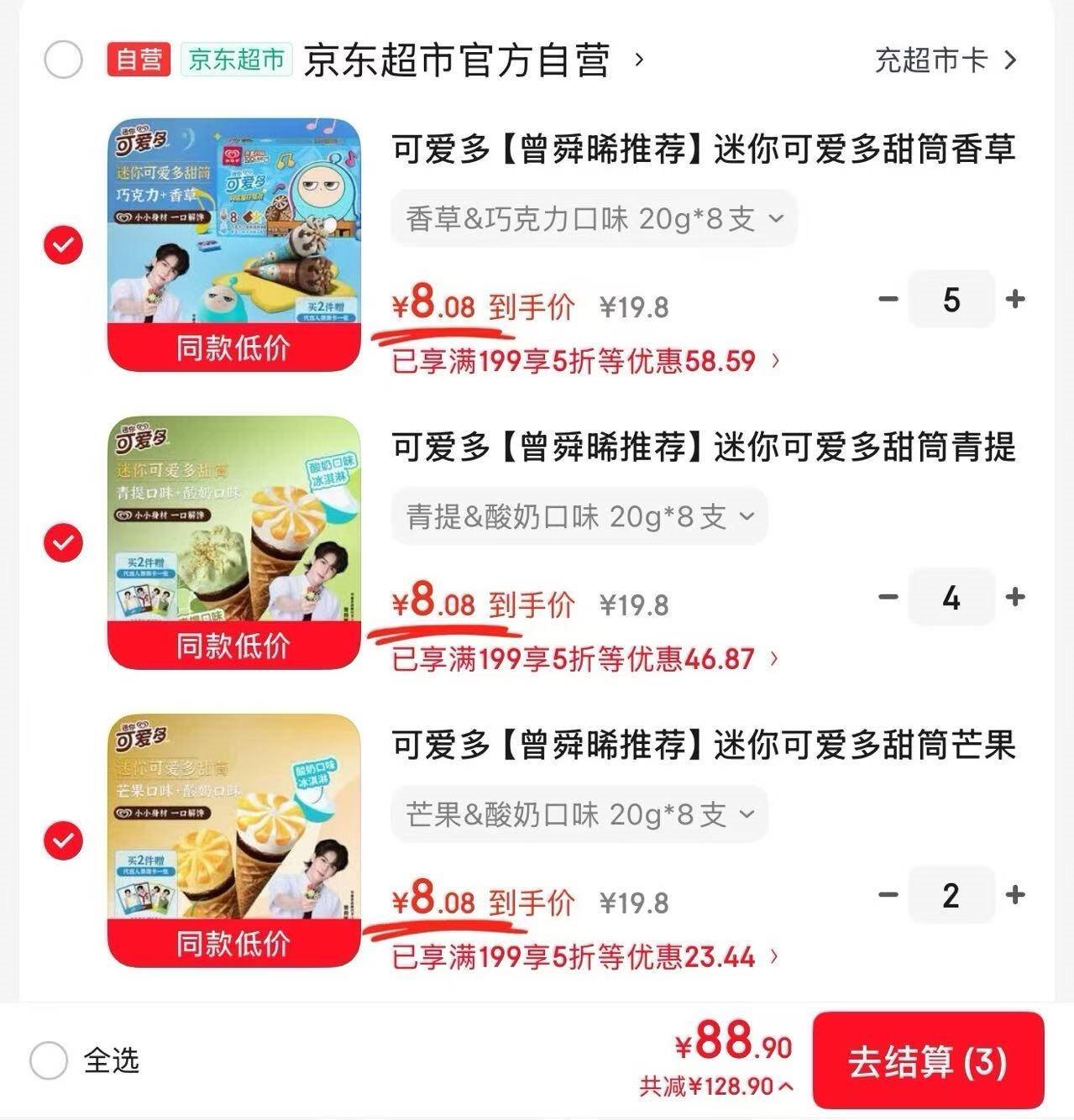Toggle the 全选 select-all checkbox

click(49, 1060)
